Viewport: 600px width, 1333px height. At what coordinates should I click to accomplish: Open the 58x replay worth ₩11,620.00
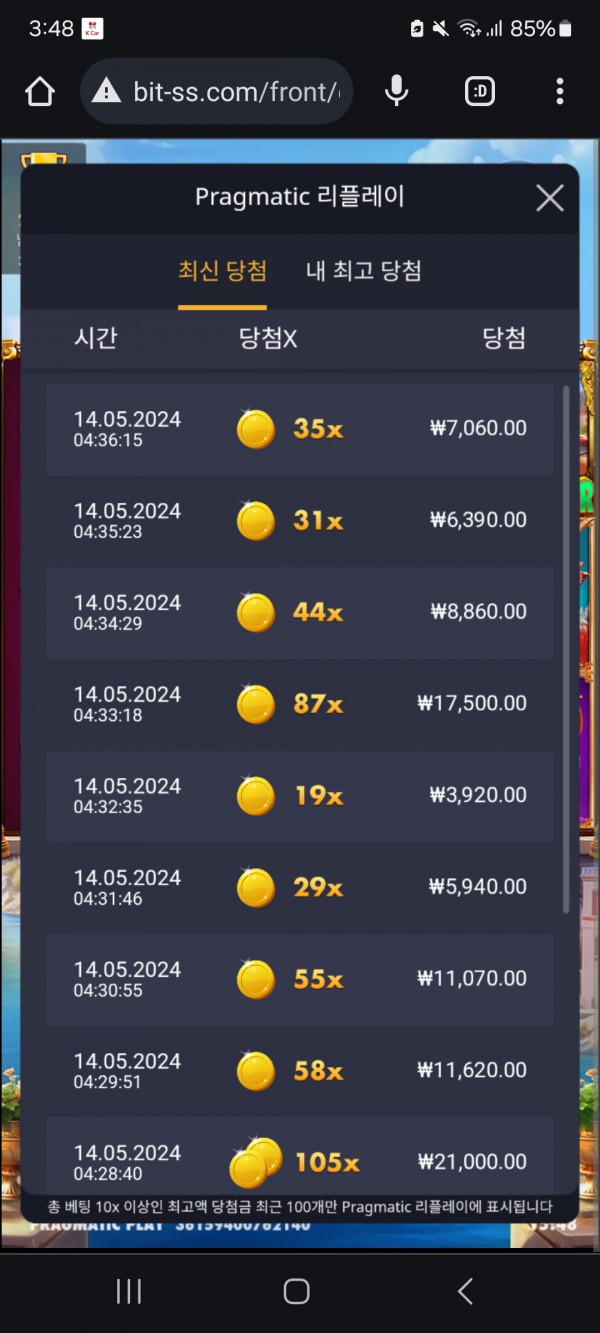299,1071
